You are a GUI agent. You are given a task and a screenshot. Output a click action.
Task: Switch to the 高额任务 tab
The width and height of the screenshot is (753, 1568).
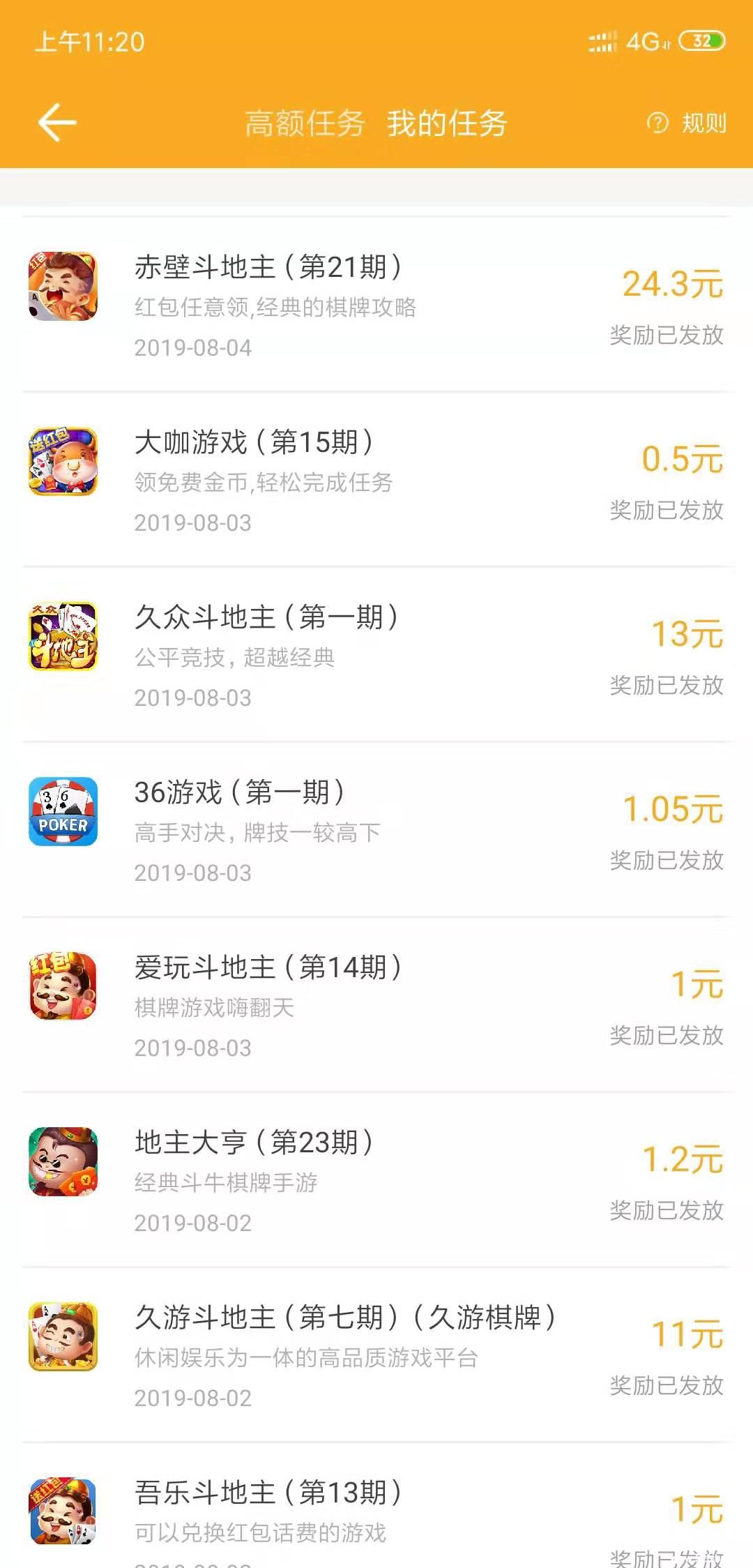(x=305, y=123)
